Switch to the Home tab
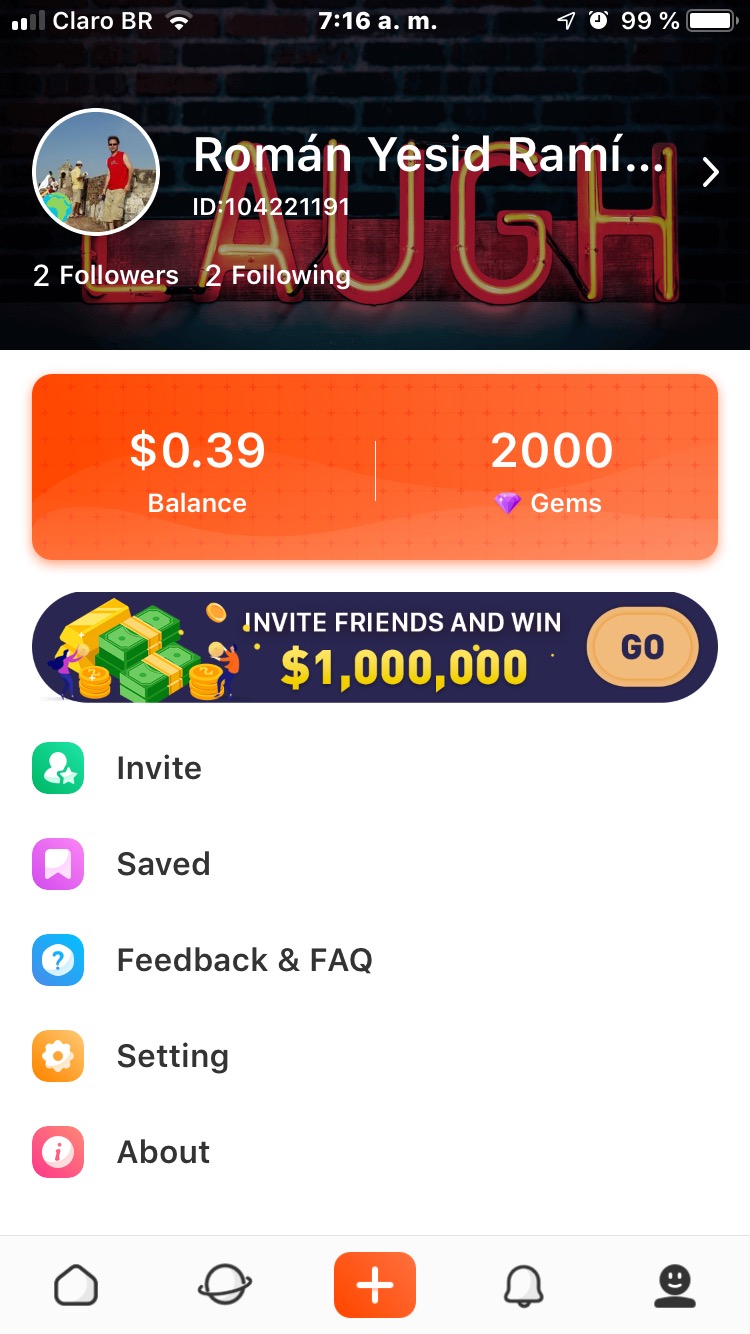This screenshot has height=1334, width=750. point(76,1285)
